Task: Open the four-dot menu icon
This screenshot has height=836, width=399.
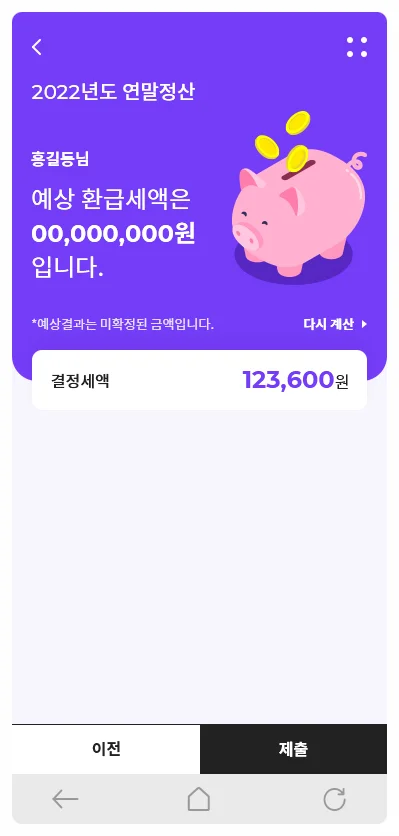Action: (x=357, y=47)
